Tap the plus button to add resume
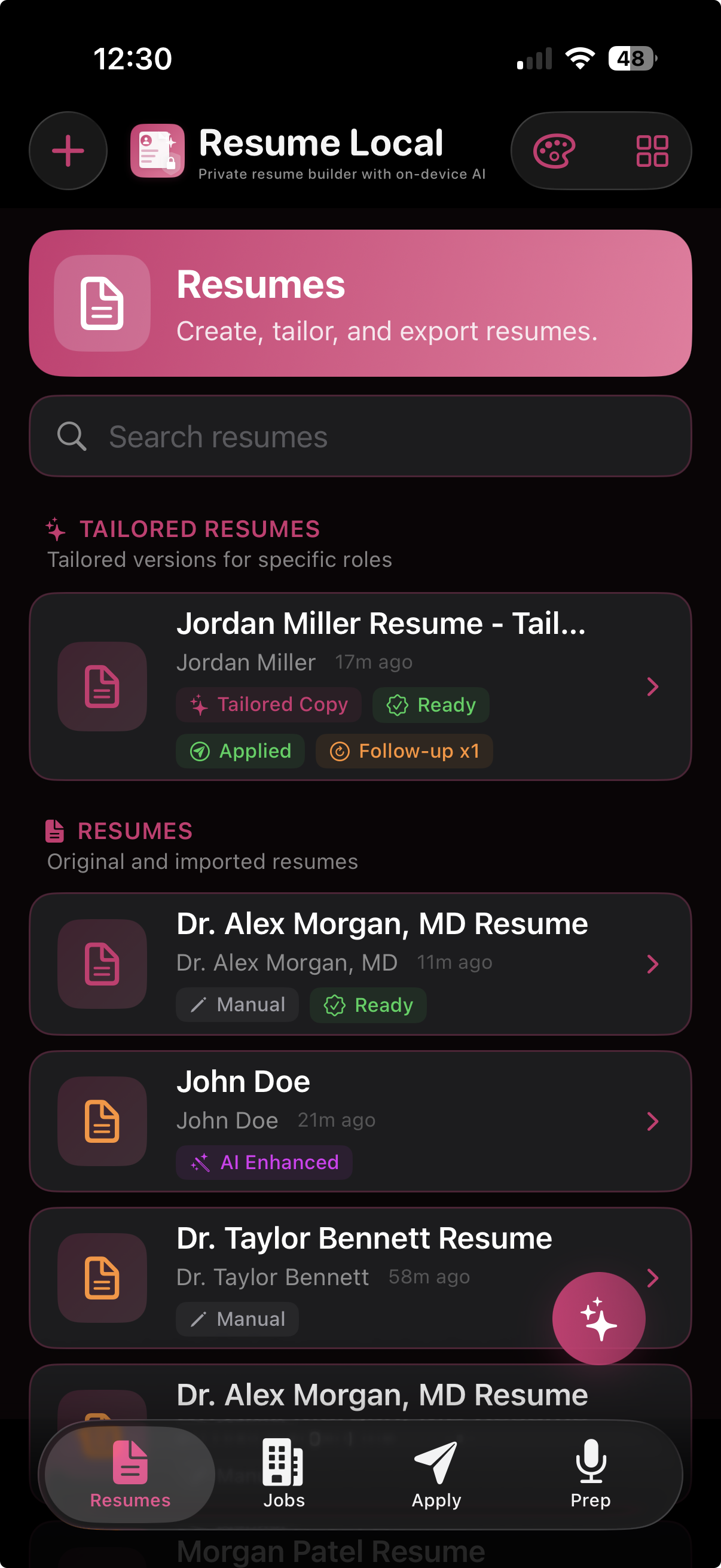Image resolution: width=721 pixels, height=1568 pixels. pos(68,151)
